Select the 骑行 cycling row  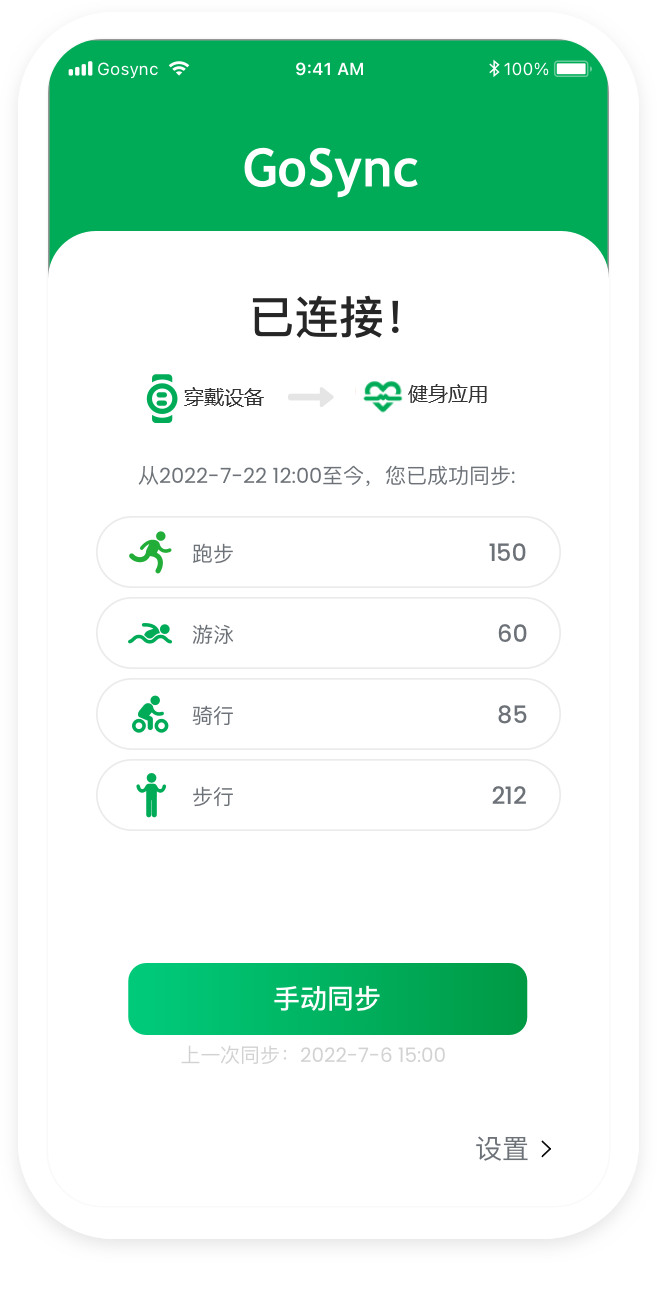[328, 714]
